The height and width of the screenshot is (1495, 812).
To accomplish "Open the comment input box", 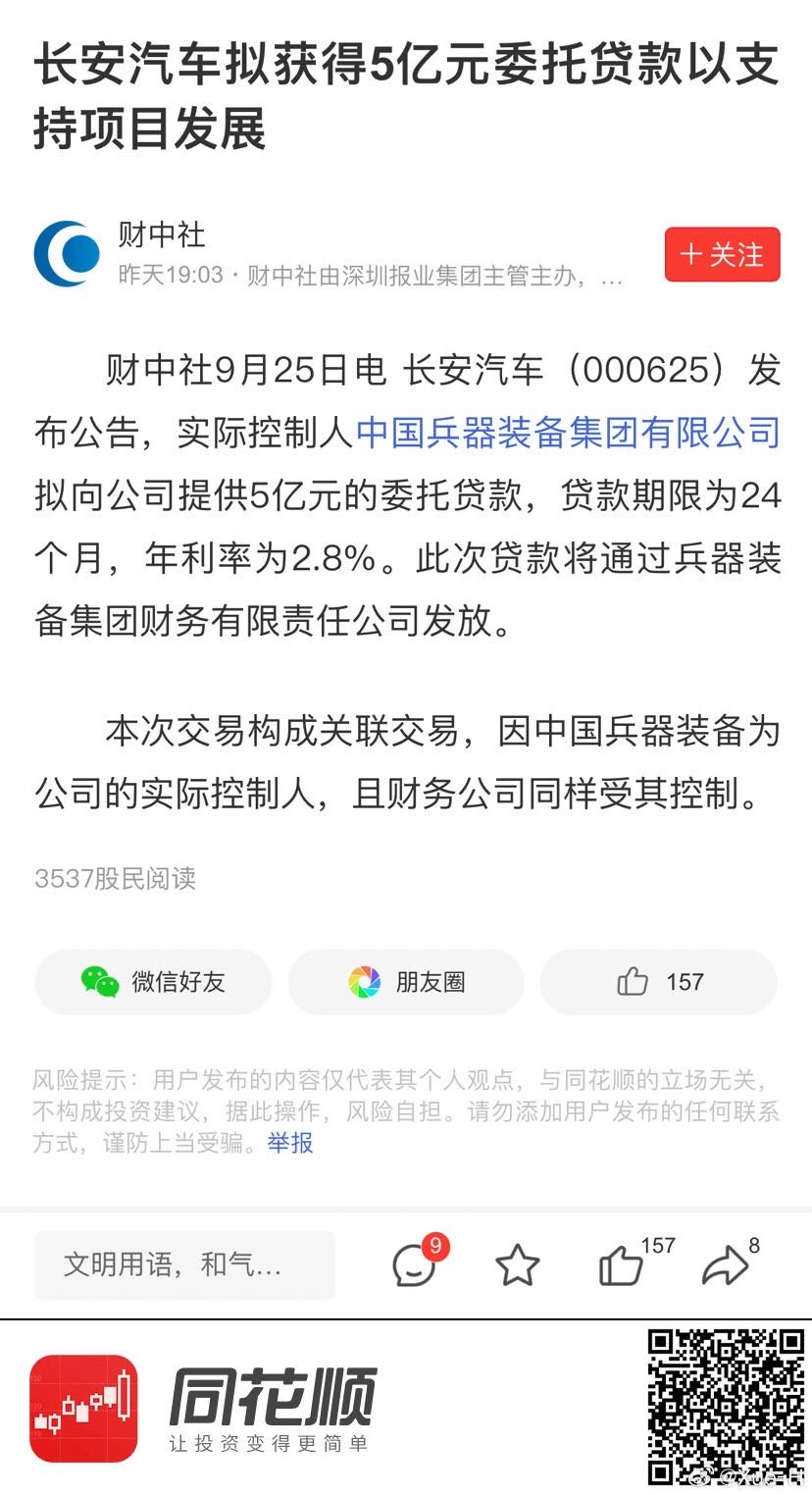I will pos(185,1264).
